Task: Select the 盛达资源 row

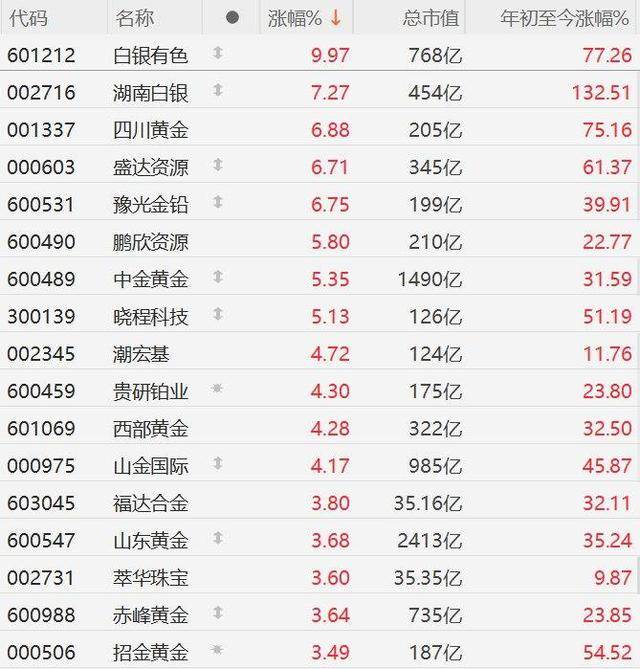Action: [x=150, y=167]
